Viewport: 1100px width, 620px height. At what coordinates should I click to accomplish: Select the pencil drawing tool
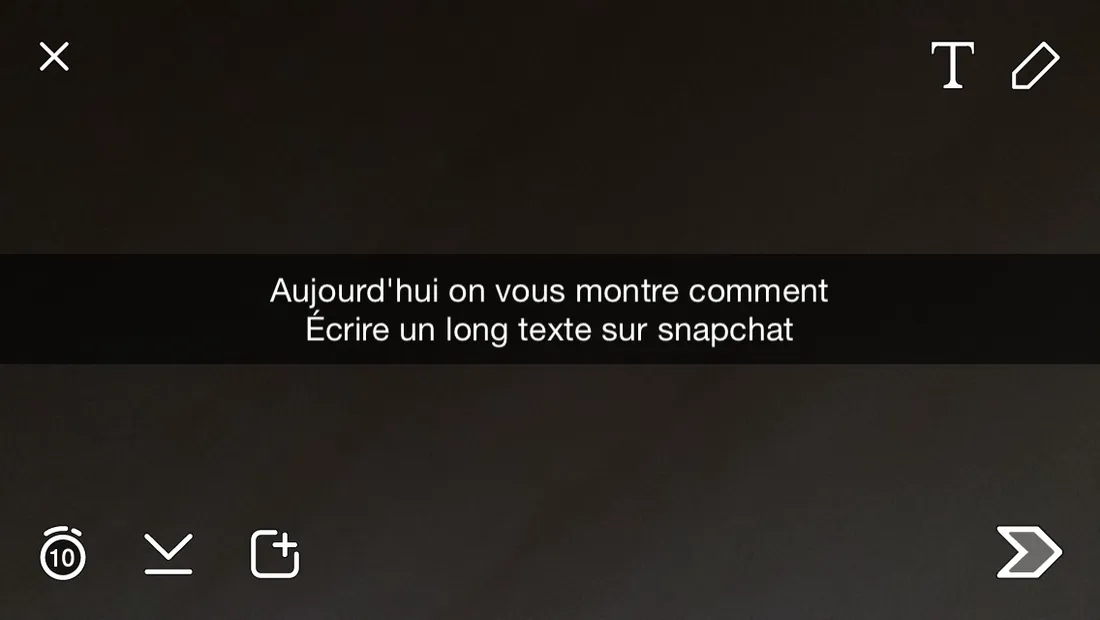coord(1035,66)
